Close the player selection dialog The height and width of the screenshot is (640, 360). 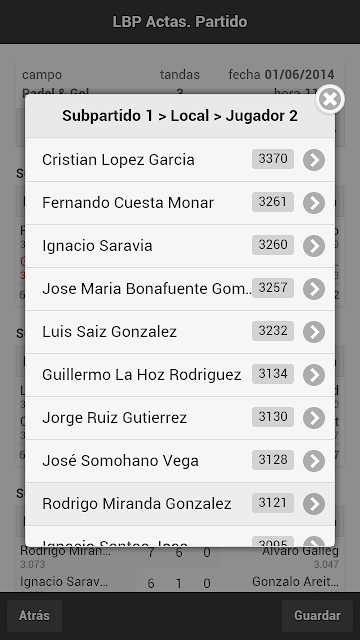coord(330,99)
